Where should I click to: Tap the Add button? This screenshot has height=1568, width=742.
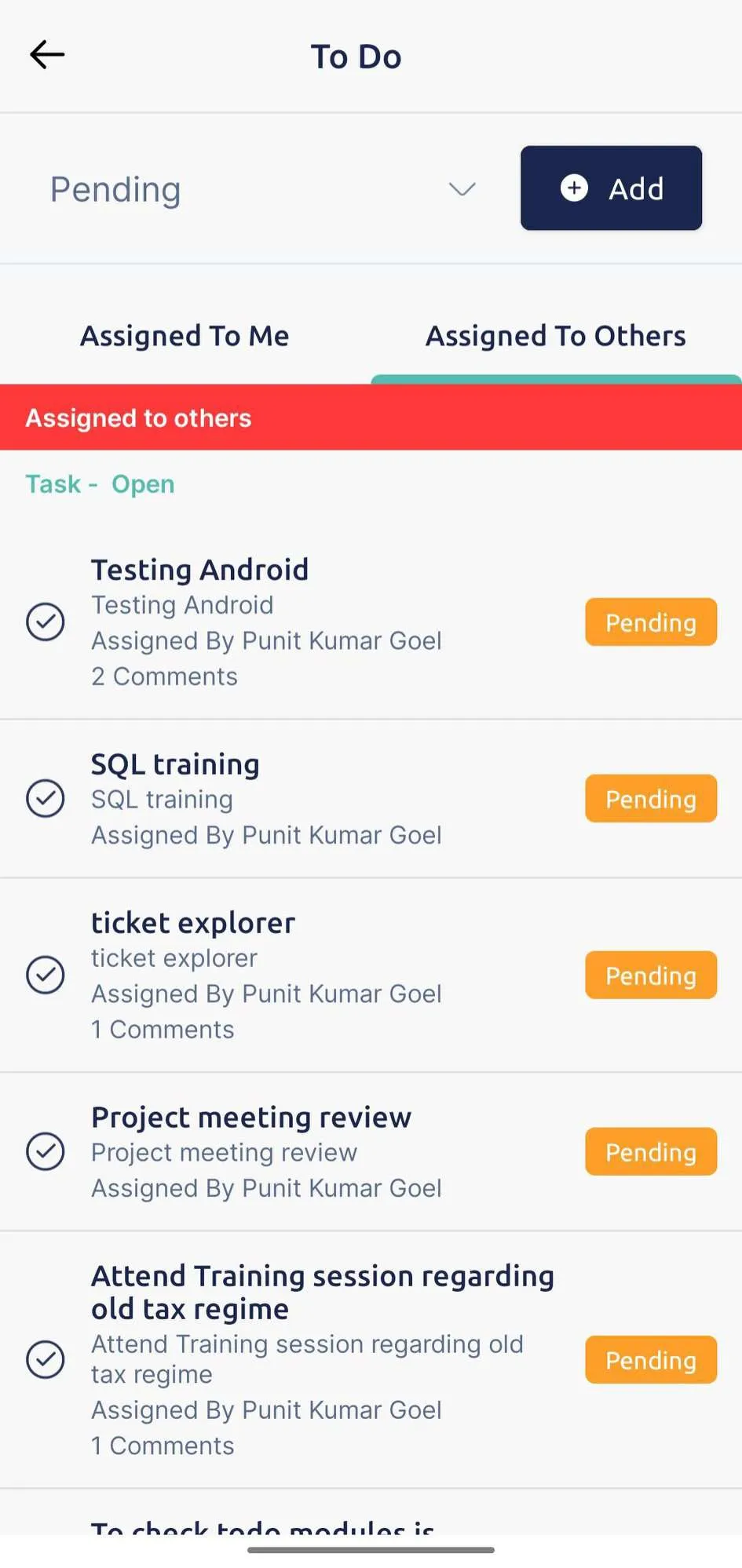[x=611, y=188]
